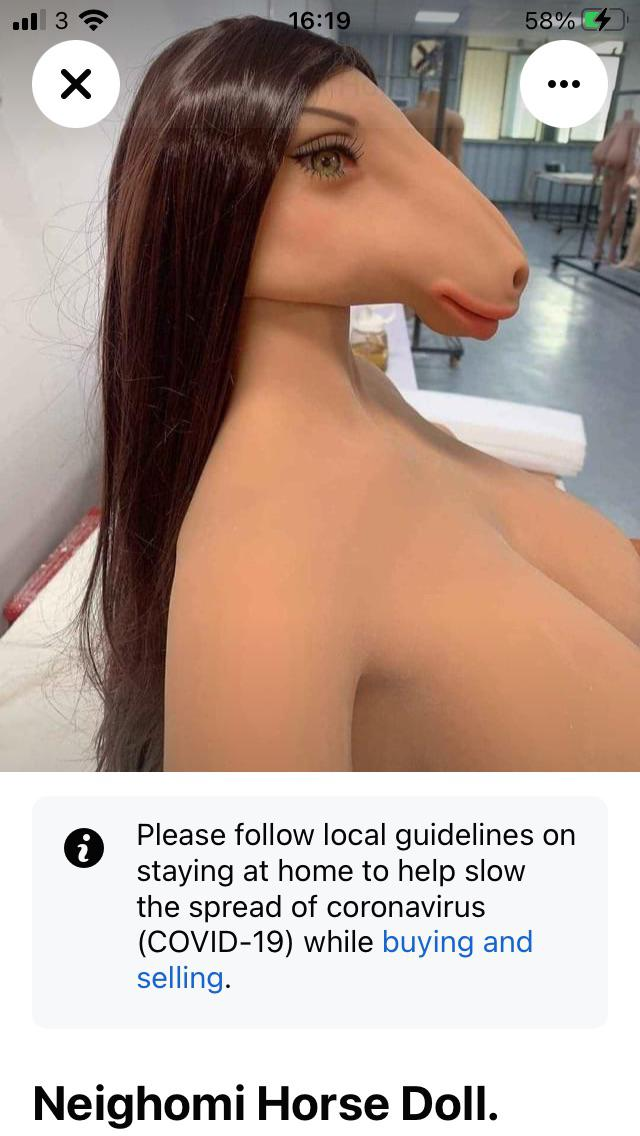Open the listing photo in full view
Image resolution: width=640 pixels, height=1136 pixels.
click(x=320, y=450)
